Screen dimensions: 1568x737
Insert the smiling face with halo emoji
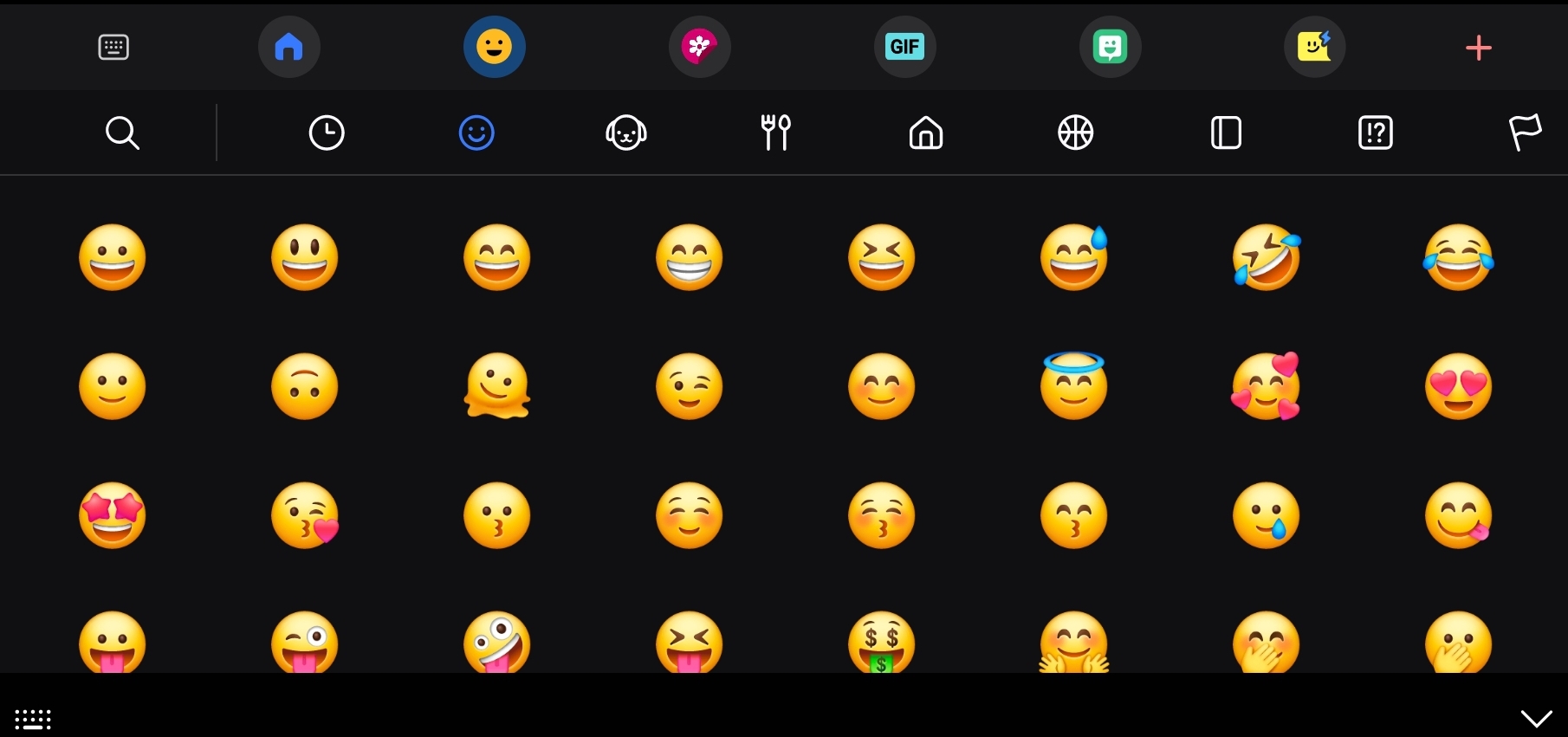(x=1074, y=386)
